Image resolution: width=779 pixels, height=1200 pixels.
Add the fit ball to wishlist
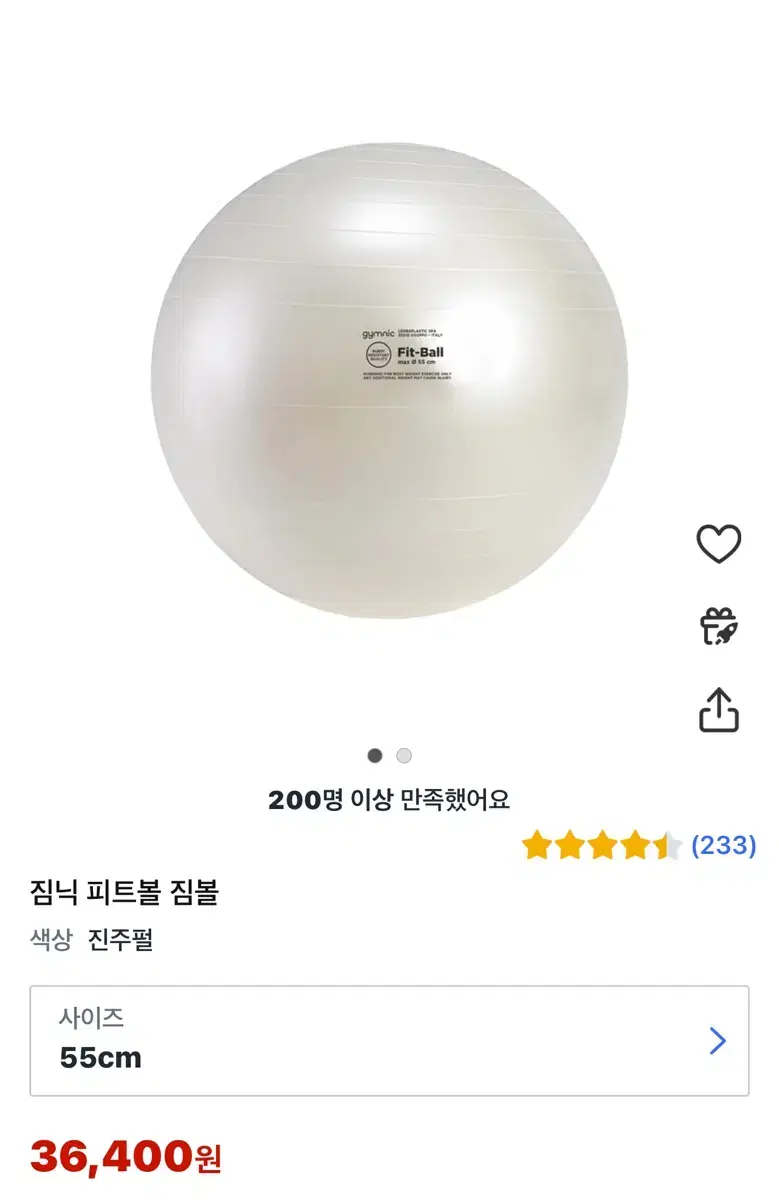(x=718, y=544)
